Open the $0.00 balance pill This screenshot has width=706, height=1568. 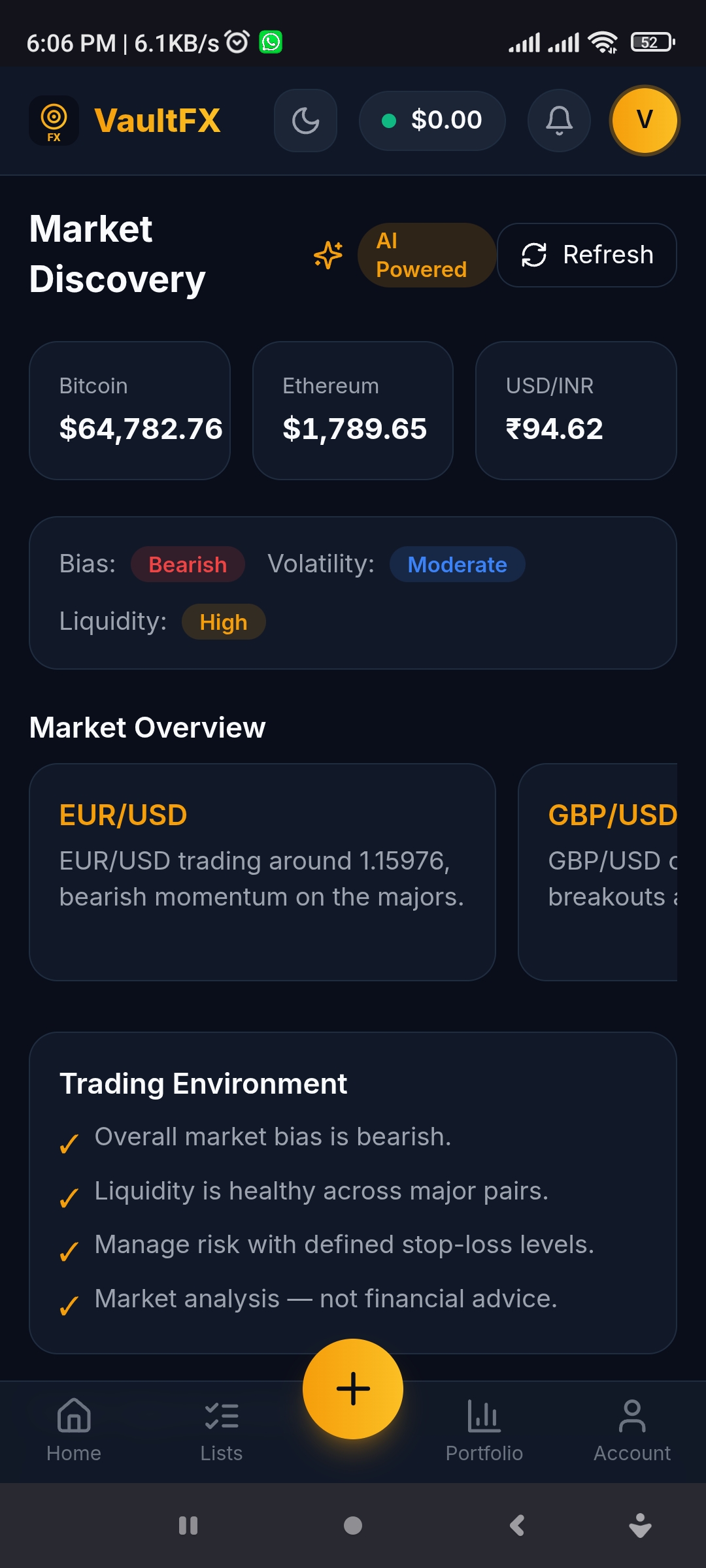pos(432,121)
